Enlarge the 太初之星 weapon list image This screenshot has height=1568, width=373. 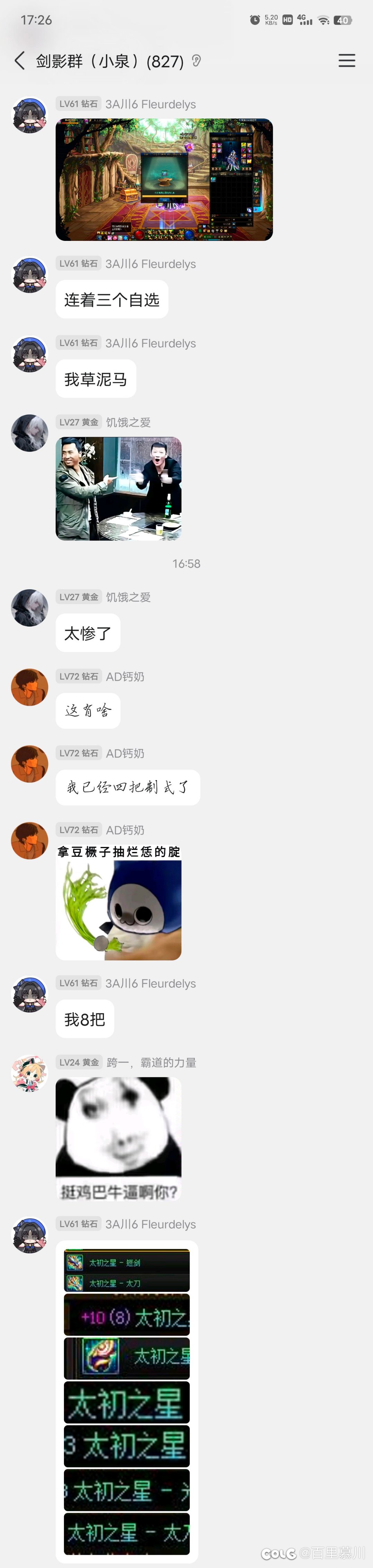pyautogui.click(x=126, y=1400)
